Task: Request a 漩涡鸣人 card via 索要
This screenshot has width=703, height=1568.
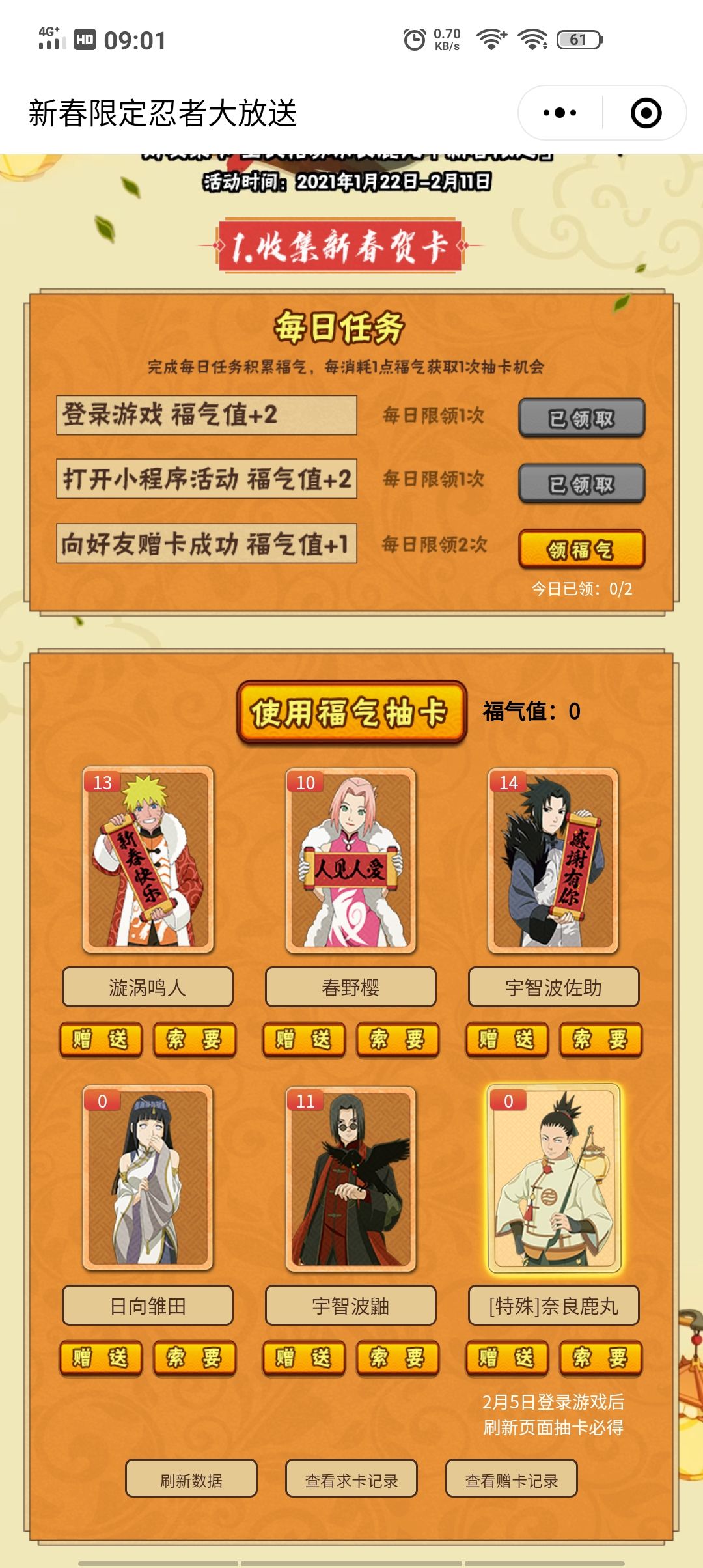Action: [194, 1040]
